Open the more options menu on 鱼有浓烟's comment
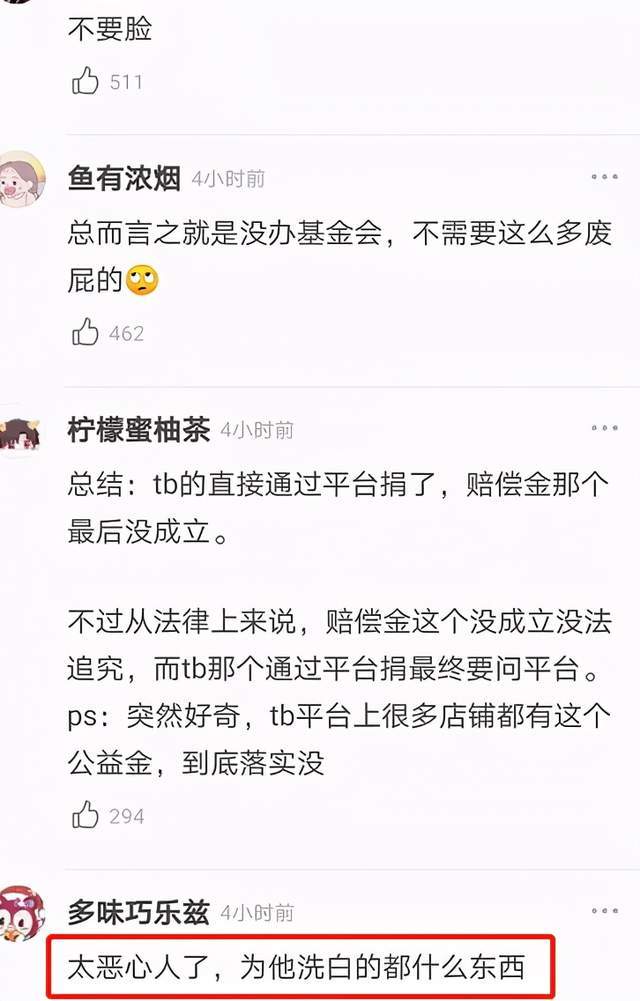Image resolution: width=640 pixels, height=1001 pixels. coord(604,177)
